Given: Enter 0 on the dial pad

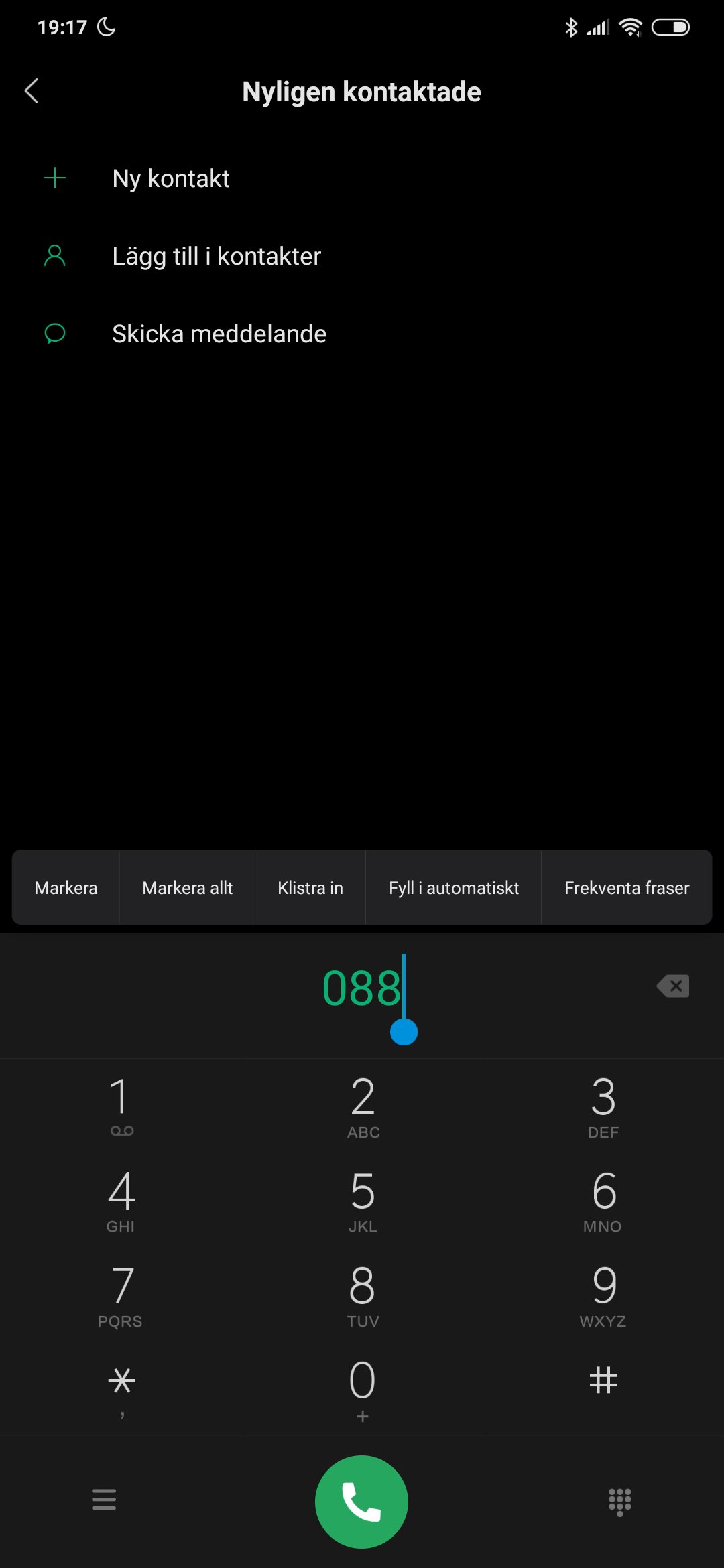Looking at the screenshot, I should pyautogui.click(x=362, y=1388).
